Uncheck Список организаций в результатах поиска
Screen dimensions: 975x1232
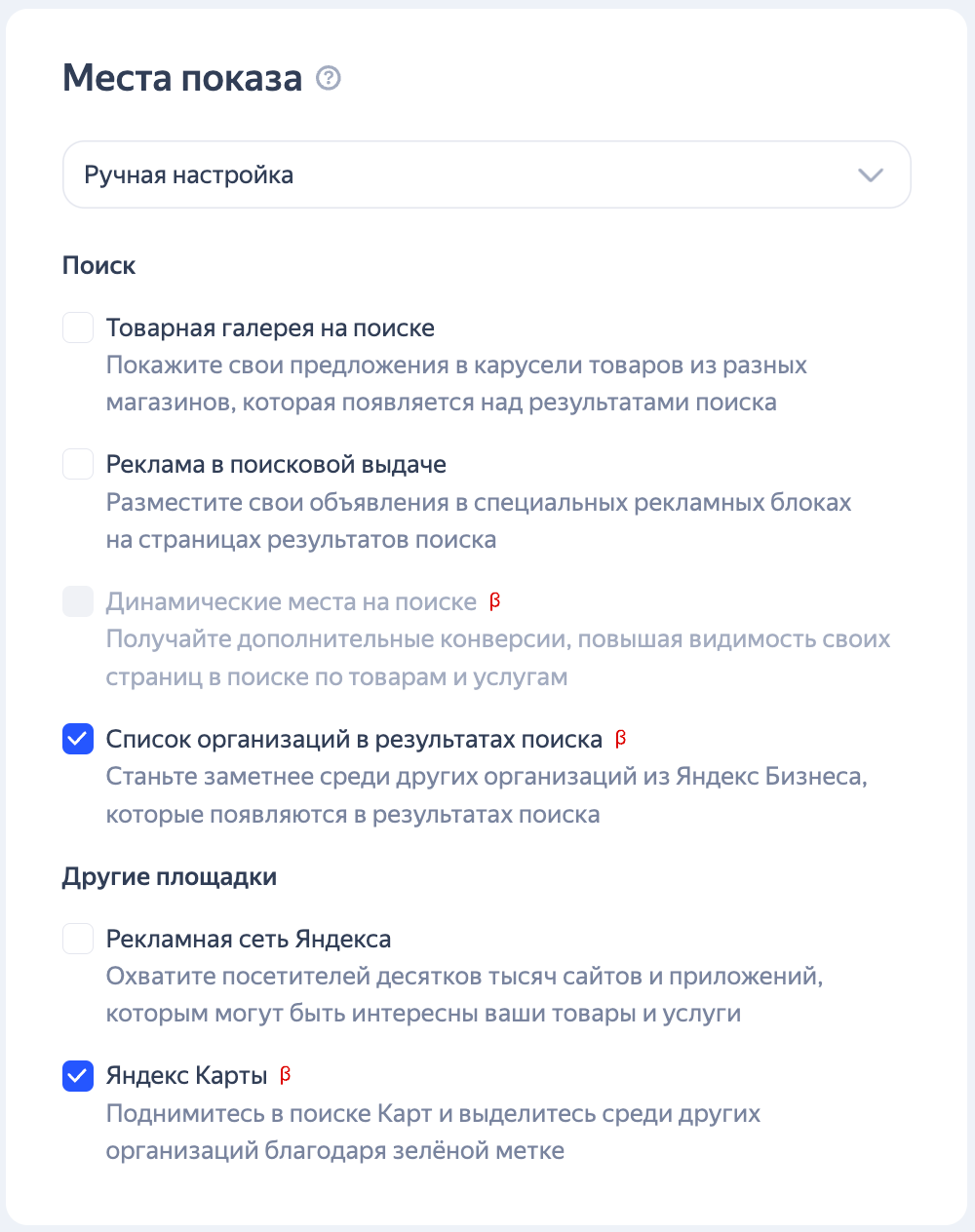(78, 739)
